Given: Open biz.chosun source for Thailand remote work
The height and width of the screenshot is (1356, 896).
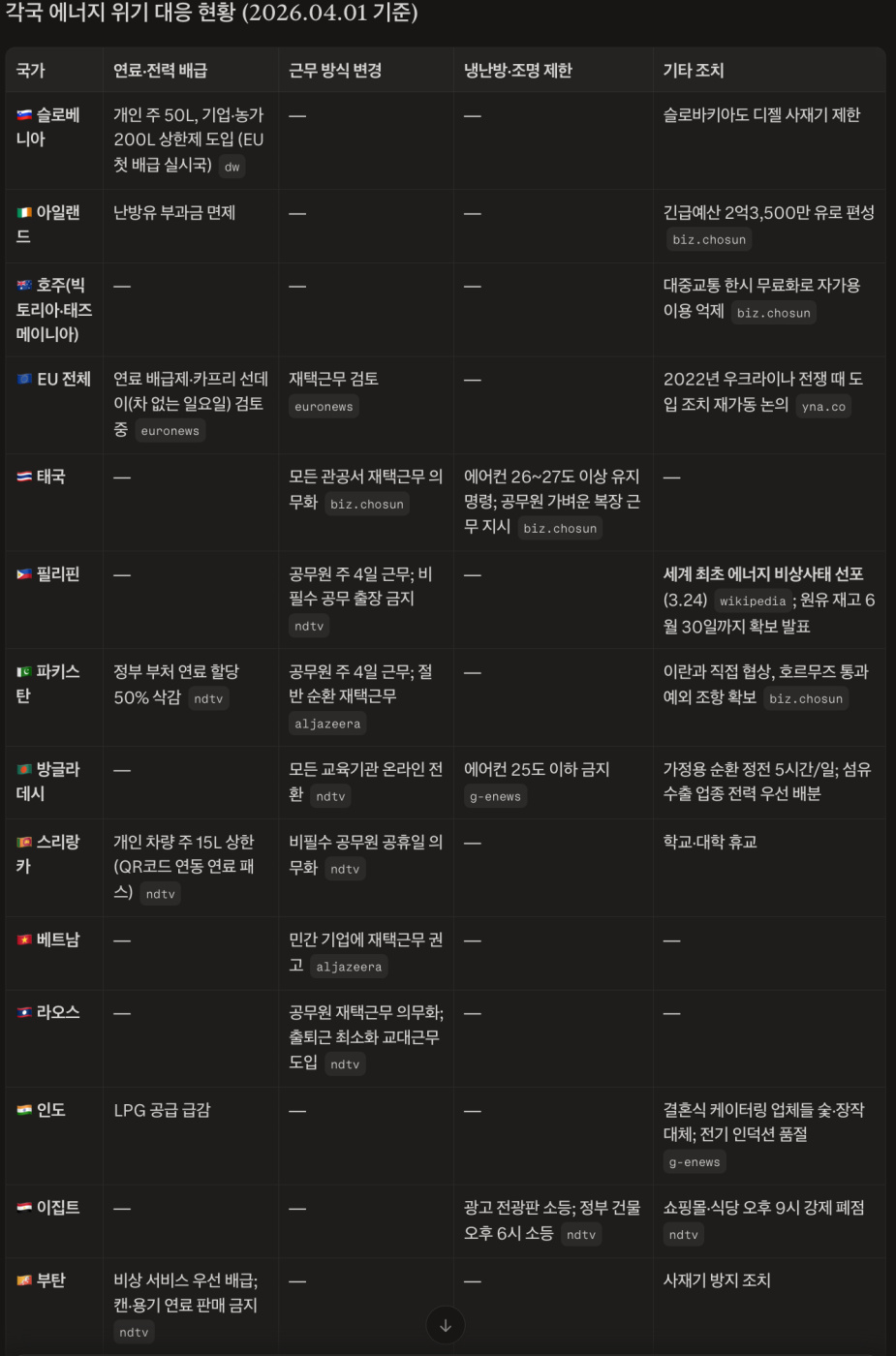Looking at the screenshot, I should coord(366,505).
